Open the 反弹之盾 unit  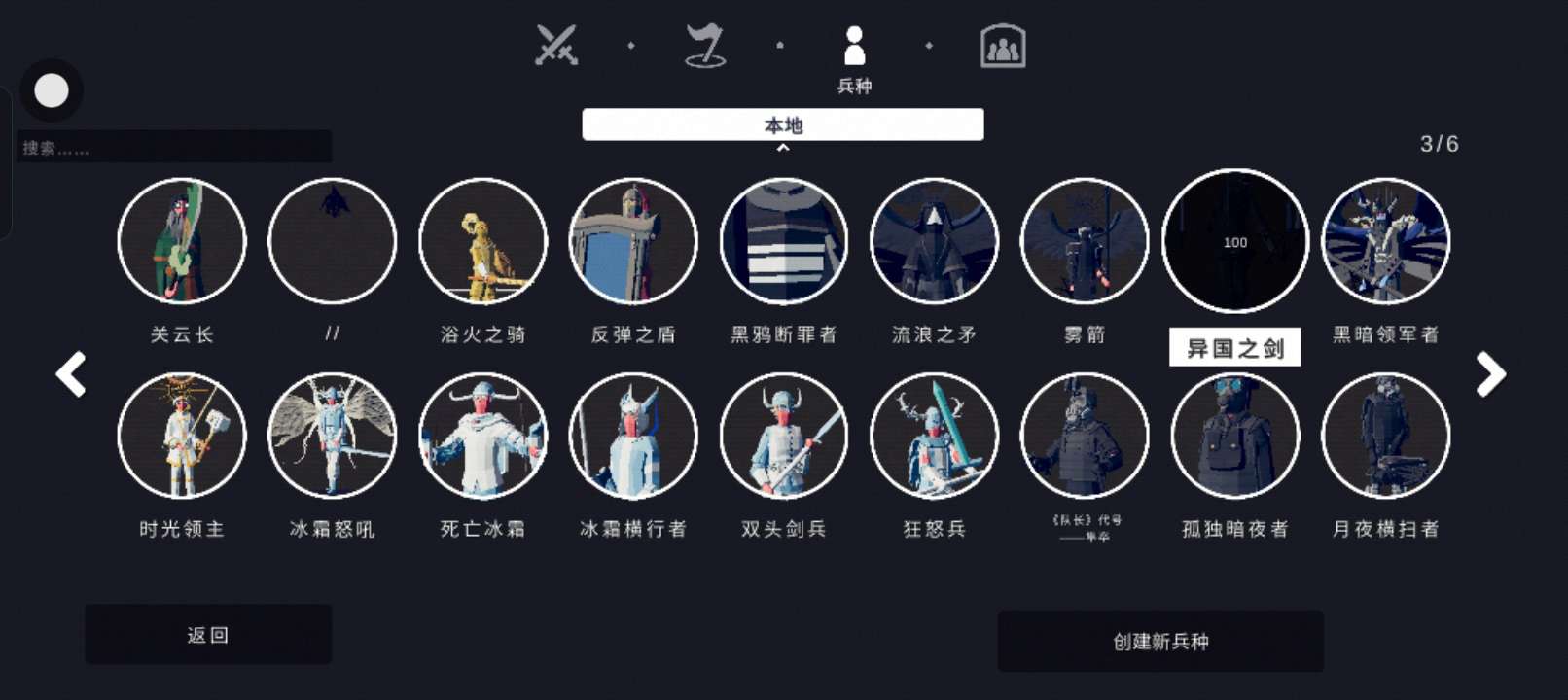(633, 241)
